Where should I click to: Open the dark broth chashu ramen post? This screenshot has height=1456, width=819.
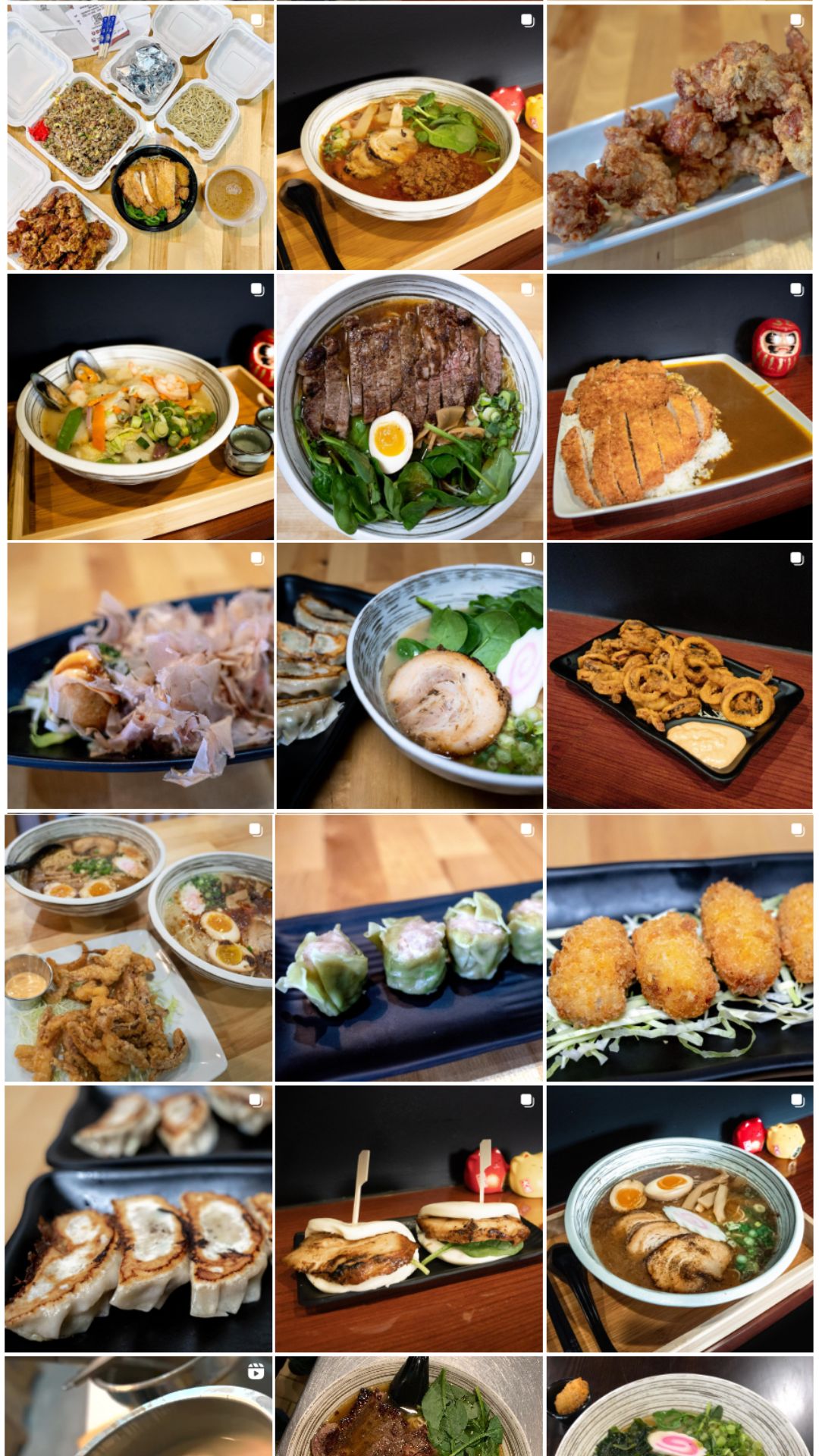(679, 1219)
